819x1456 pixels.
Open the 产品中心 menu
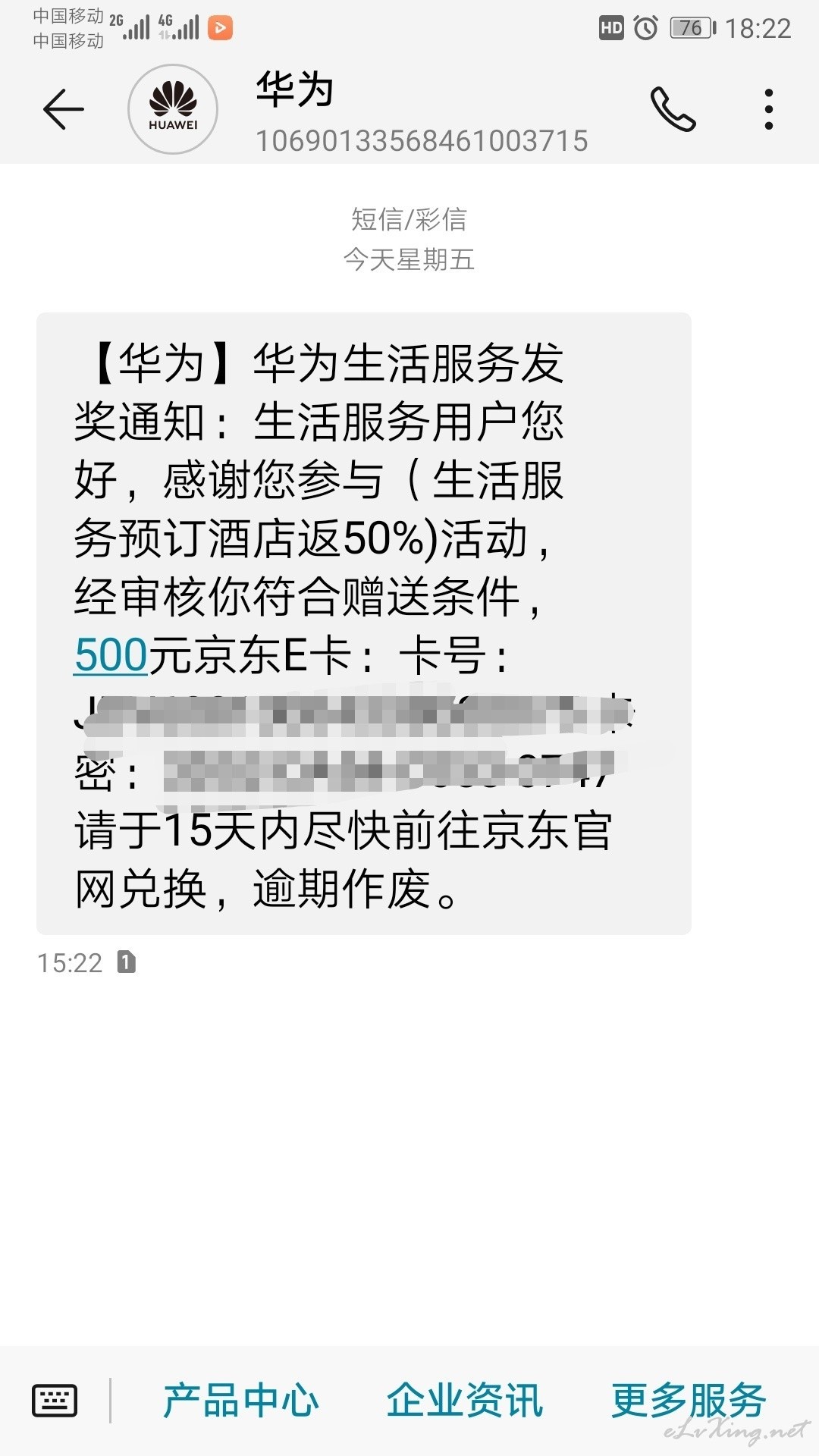[x=241, y=1400]
